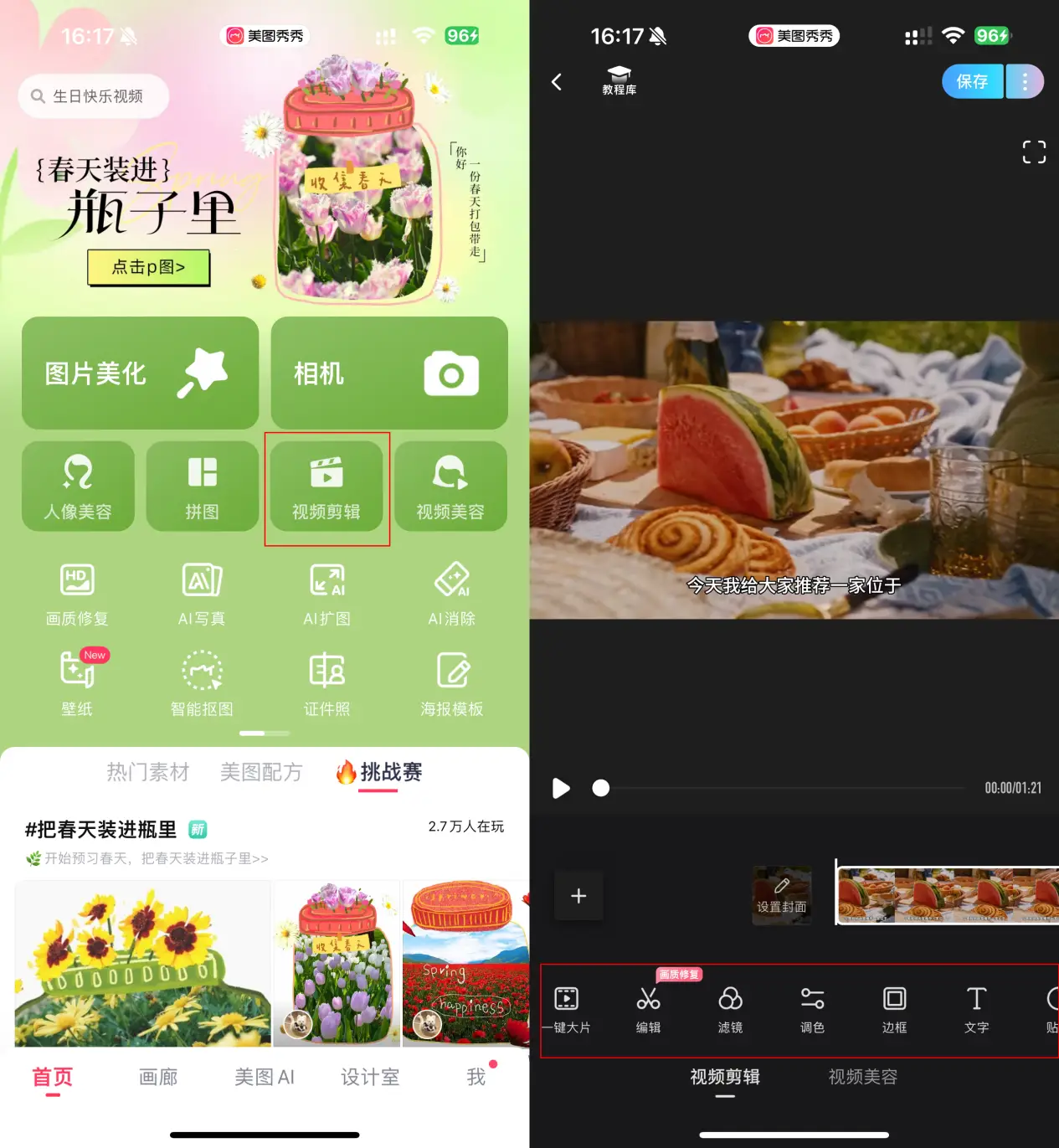The width and height of the screenshot is (1059, 1148).
Task: Open the 教程库 tutorial library
Action: pos(619,81)
